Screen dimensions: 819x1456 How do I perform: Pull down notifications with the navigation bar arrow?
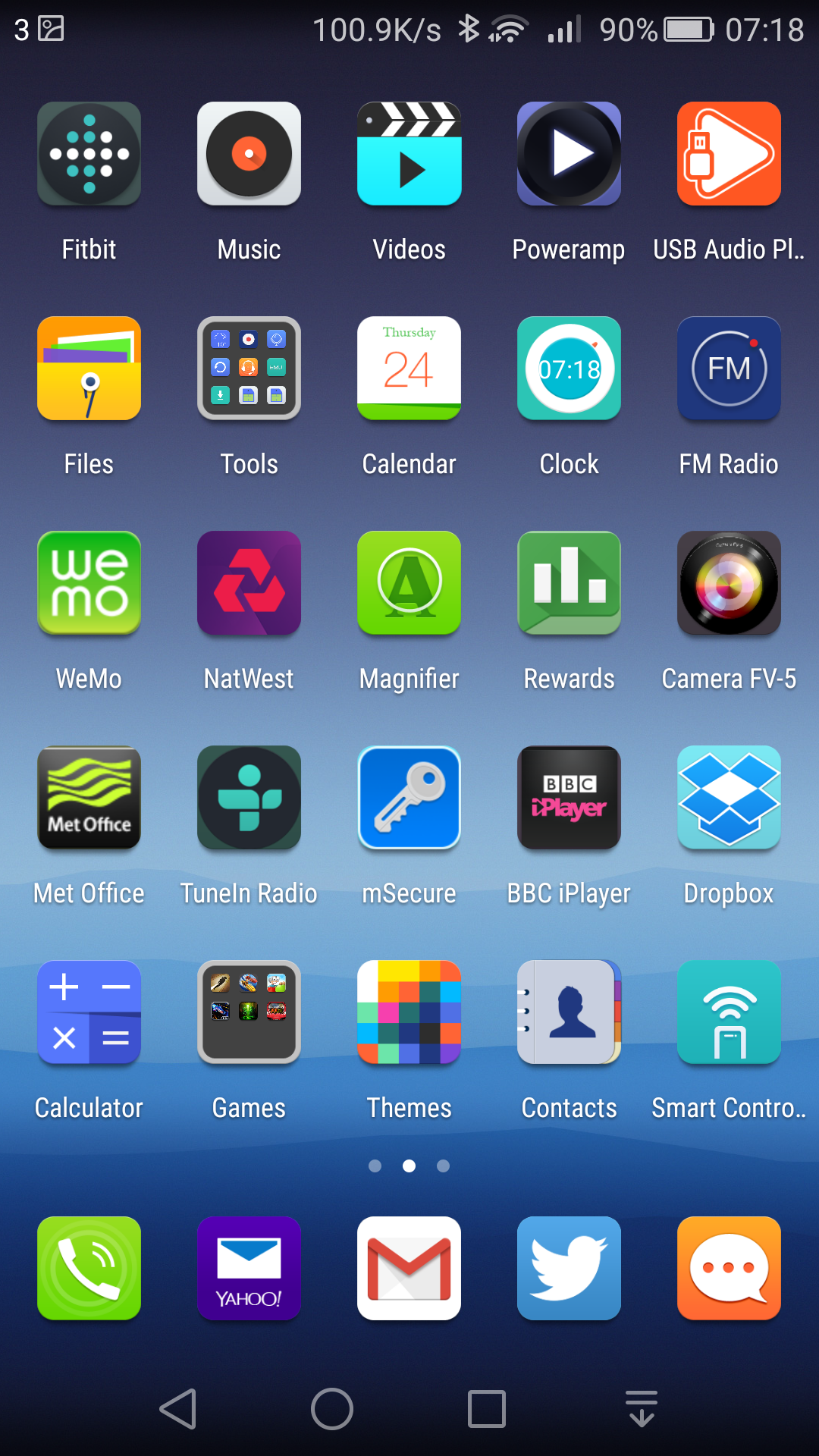tap(642, 1409)
